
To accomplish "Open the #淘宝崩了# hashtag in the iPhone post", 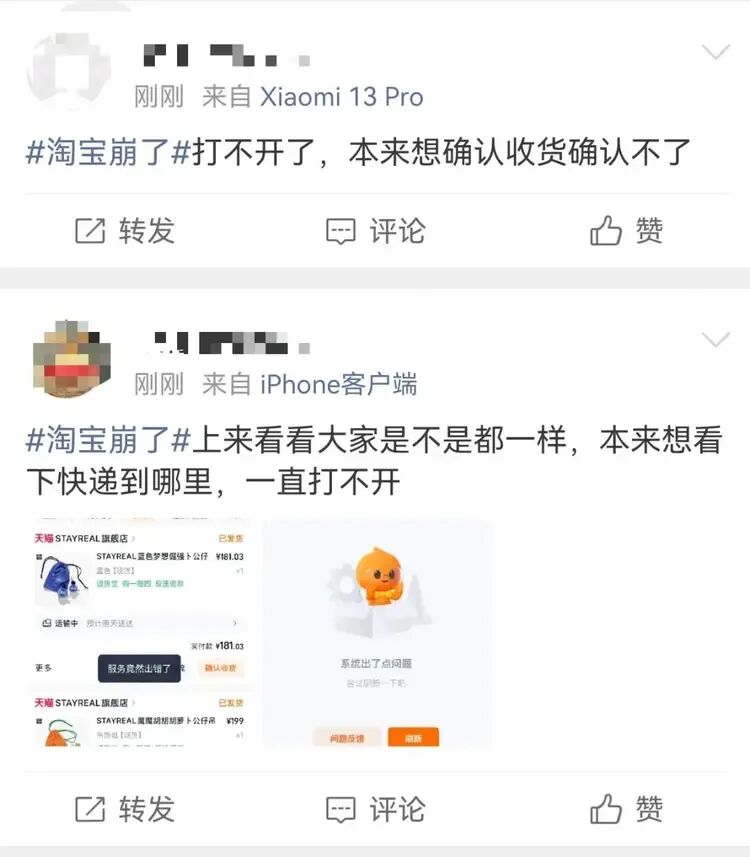I will click(108, 441).
